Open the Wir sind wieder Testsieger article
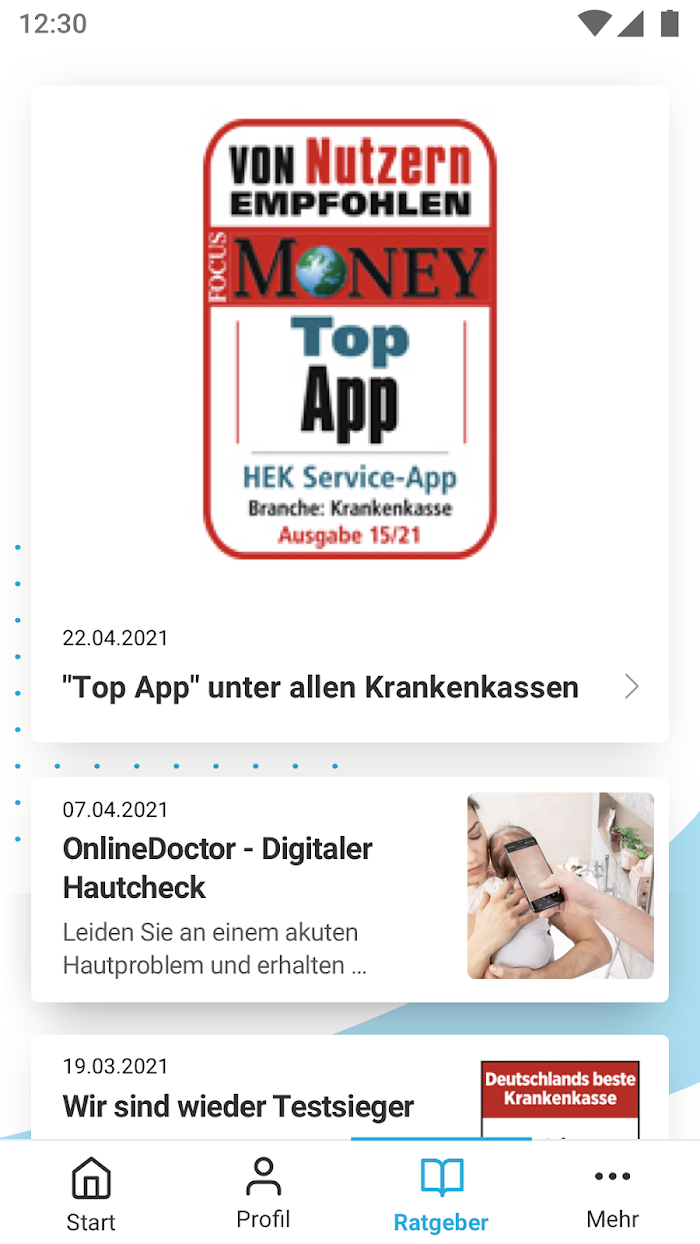 pos(350,1088)
